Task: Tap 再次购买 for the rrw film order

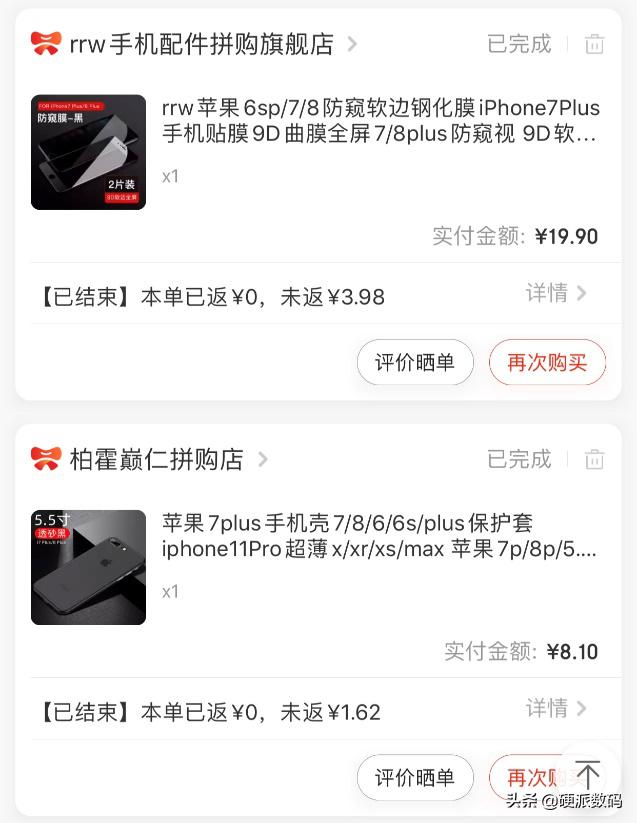Action: pyautogui.click(x=547, y=362)
